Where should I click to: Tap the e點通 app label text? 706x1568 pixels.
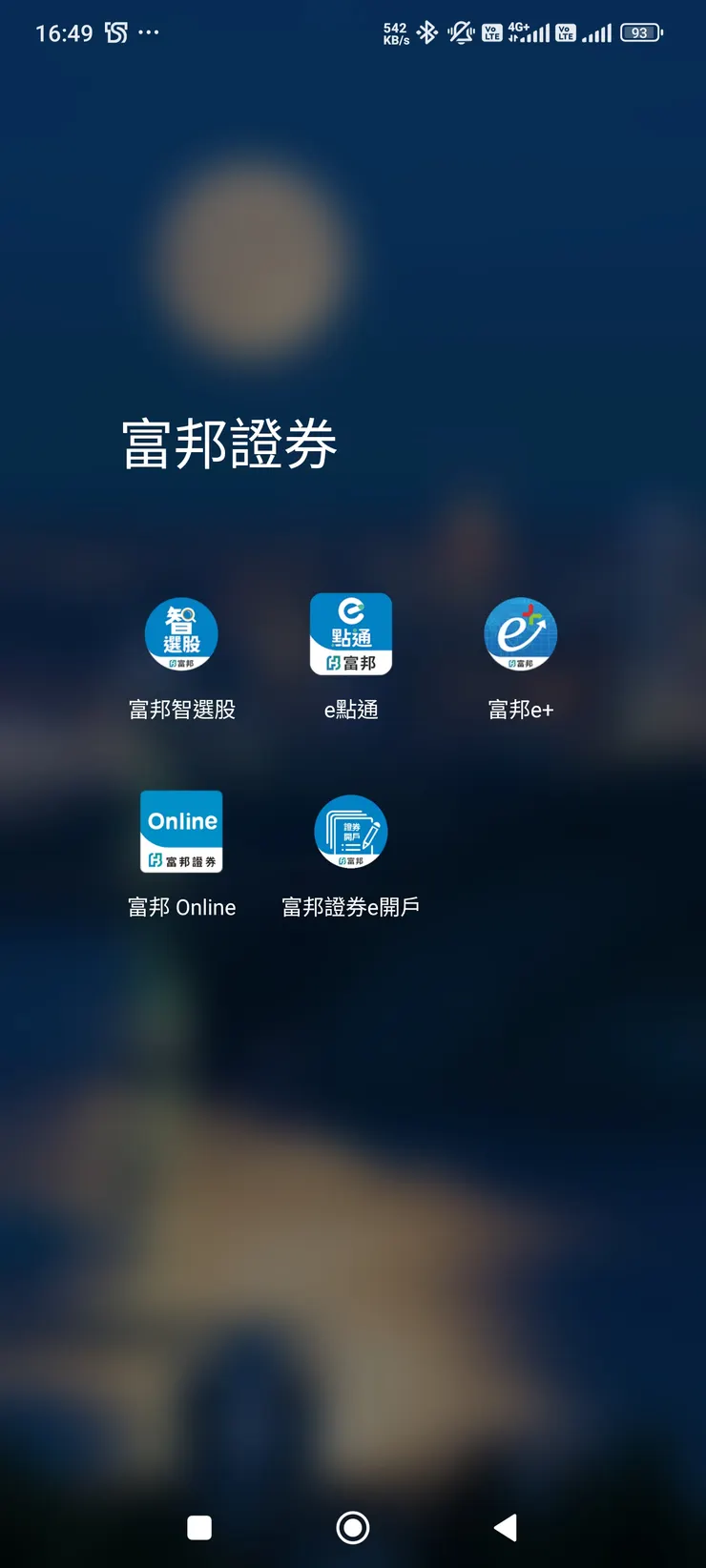click(351, 709)
